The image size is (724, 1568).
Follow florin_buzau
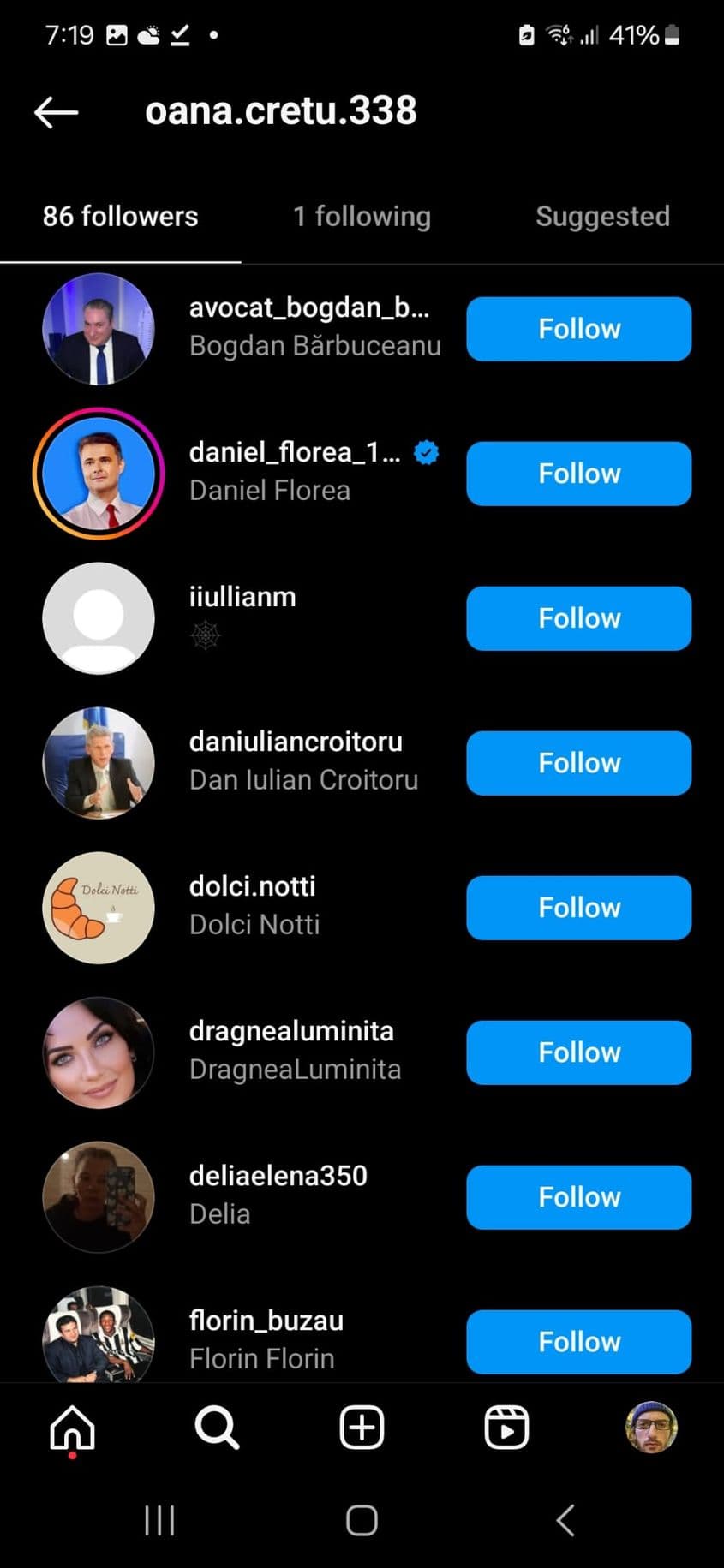pyautogui.click(x=578, y=1341)
